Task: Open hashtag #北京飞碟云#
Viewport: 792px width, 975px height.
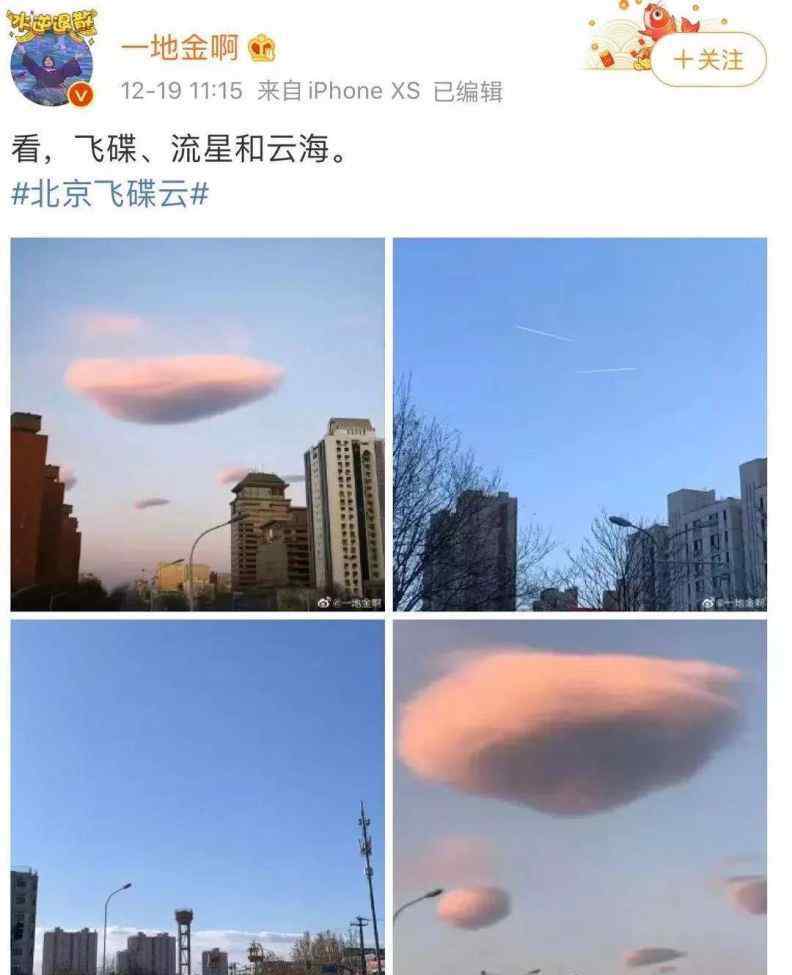Action: [x=109, y=194]
